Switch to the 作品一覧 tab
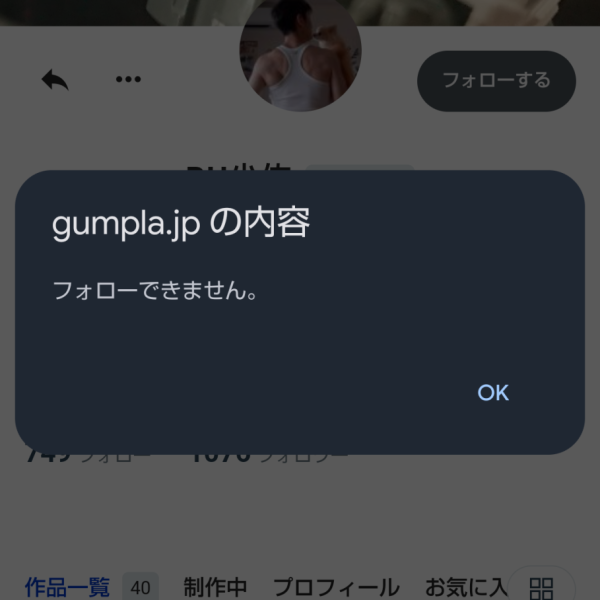This screenshot has width=600, height=600. pyautogui.click(x=67, y=587)
